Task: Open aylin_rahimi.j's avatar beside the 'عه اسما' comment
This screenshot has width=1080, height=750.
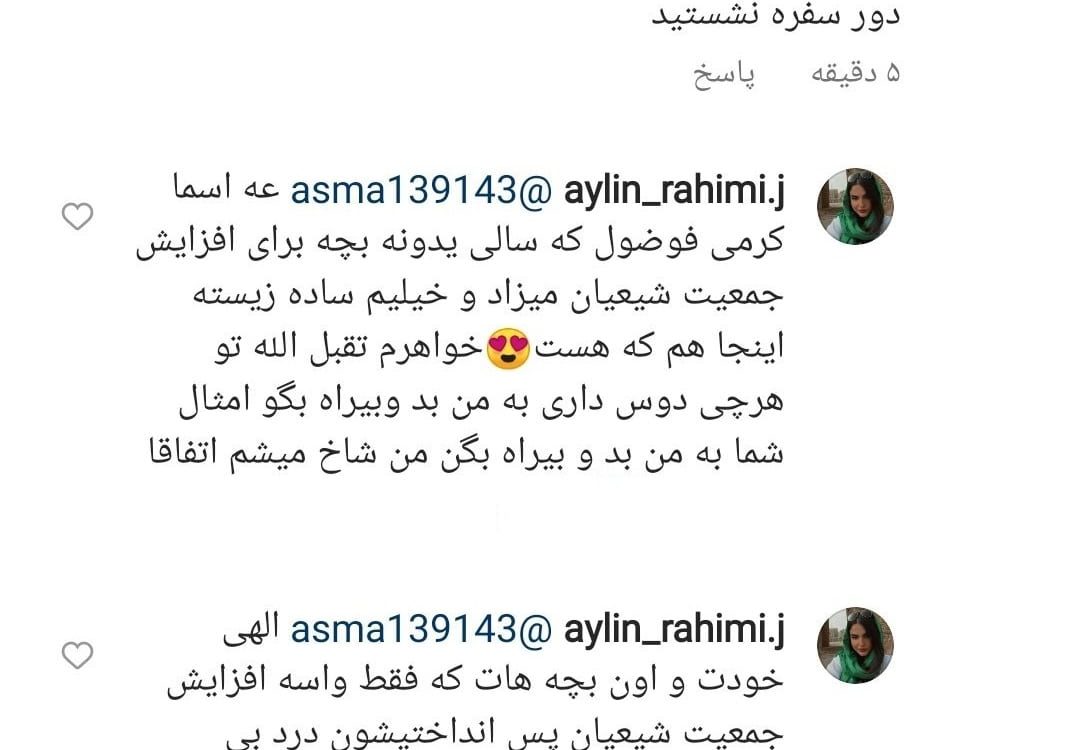Action: point(855,207)
